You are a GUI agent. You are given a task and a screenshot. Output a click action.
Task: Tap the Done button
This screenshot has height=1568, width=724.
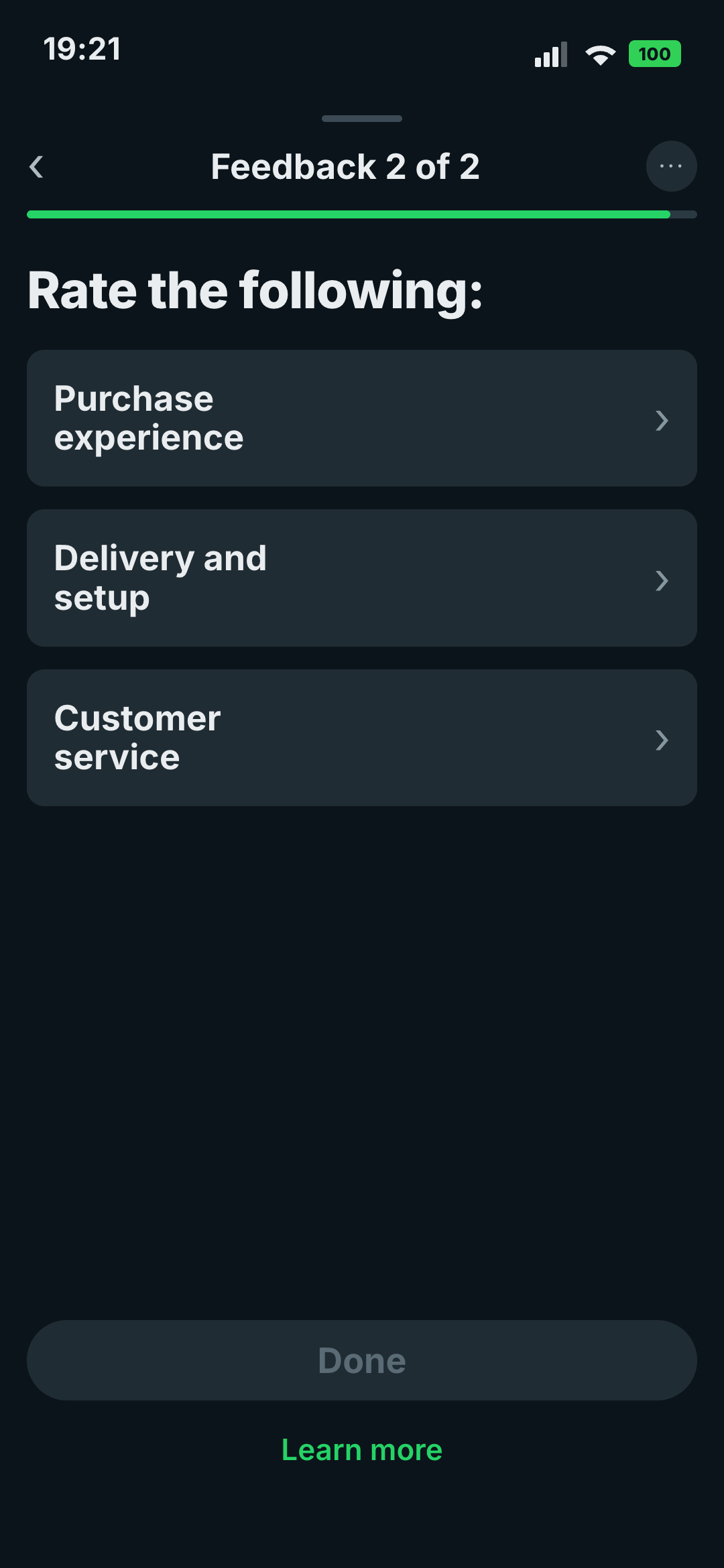(362, 1360)
